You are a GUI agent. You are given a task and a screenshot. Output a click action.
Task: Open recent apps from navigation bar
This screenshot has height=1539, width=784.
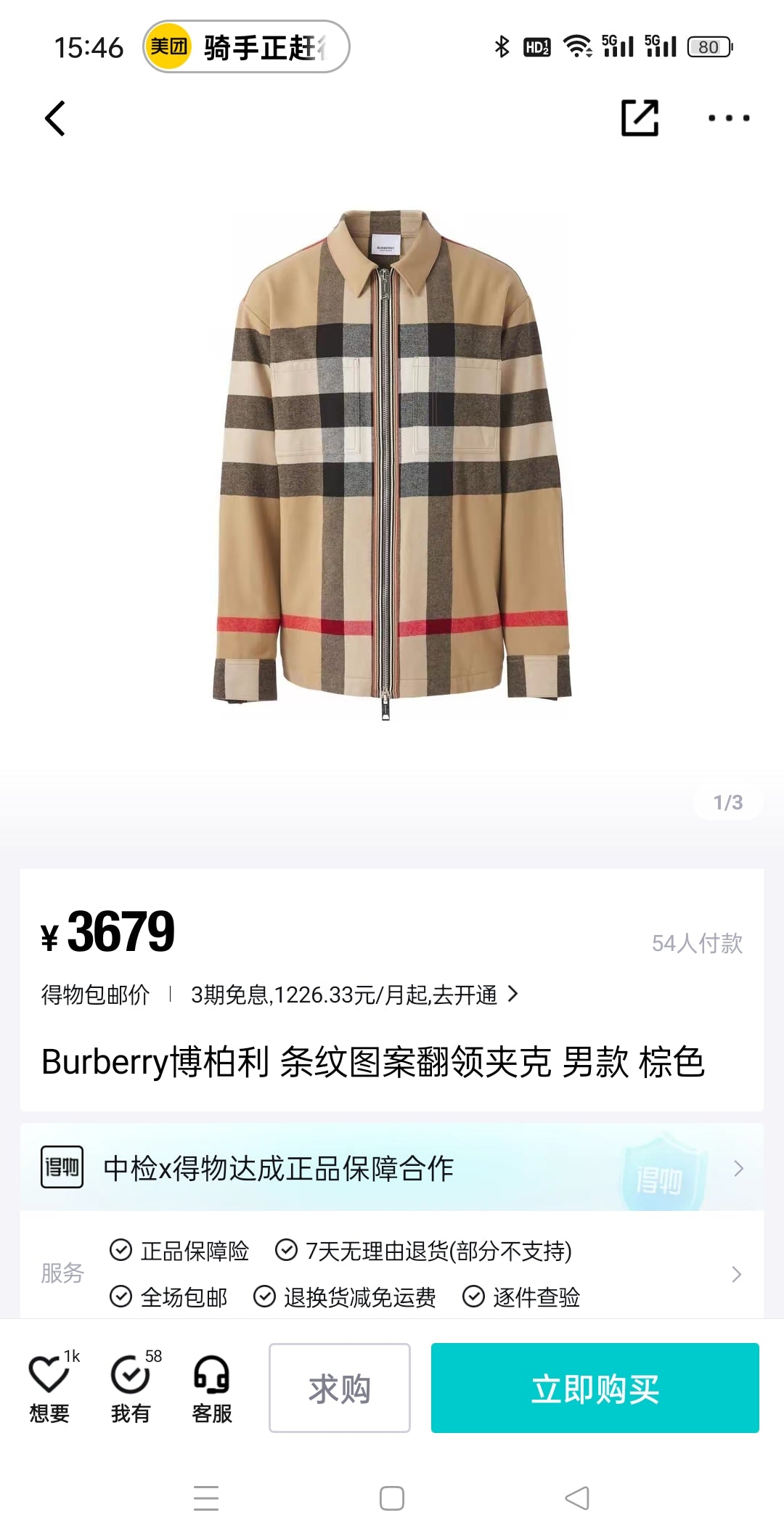coord(206,1498)
